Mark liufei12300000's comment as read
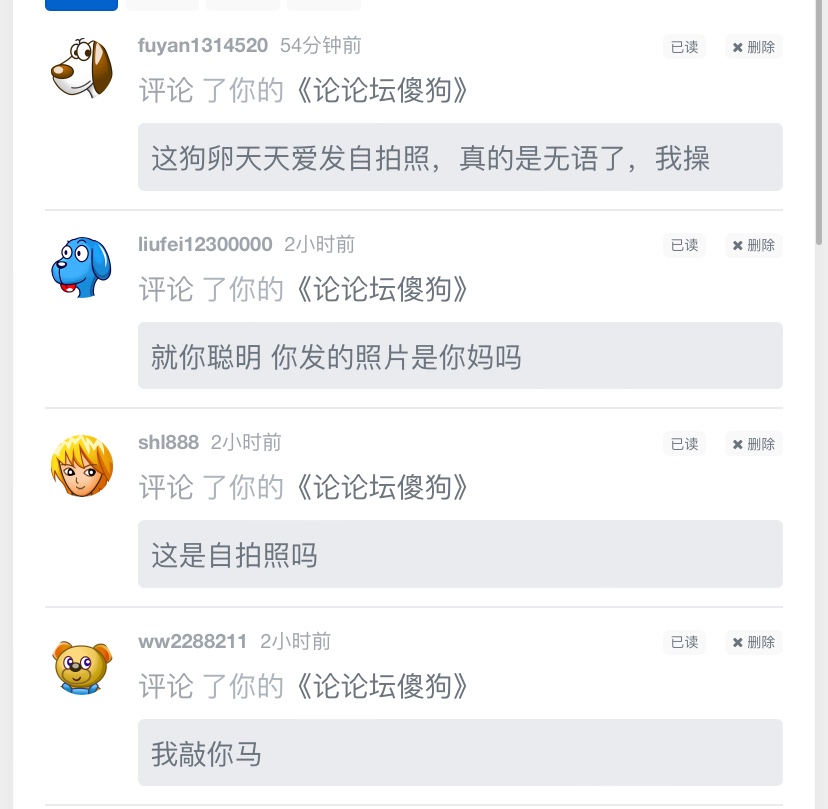The height and width of the screenshot is (809, 828). [x=684, y=245]
